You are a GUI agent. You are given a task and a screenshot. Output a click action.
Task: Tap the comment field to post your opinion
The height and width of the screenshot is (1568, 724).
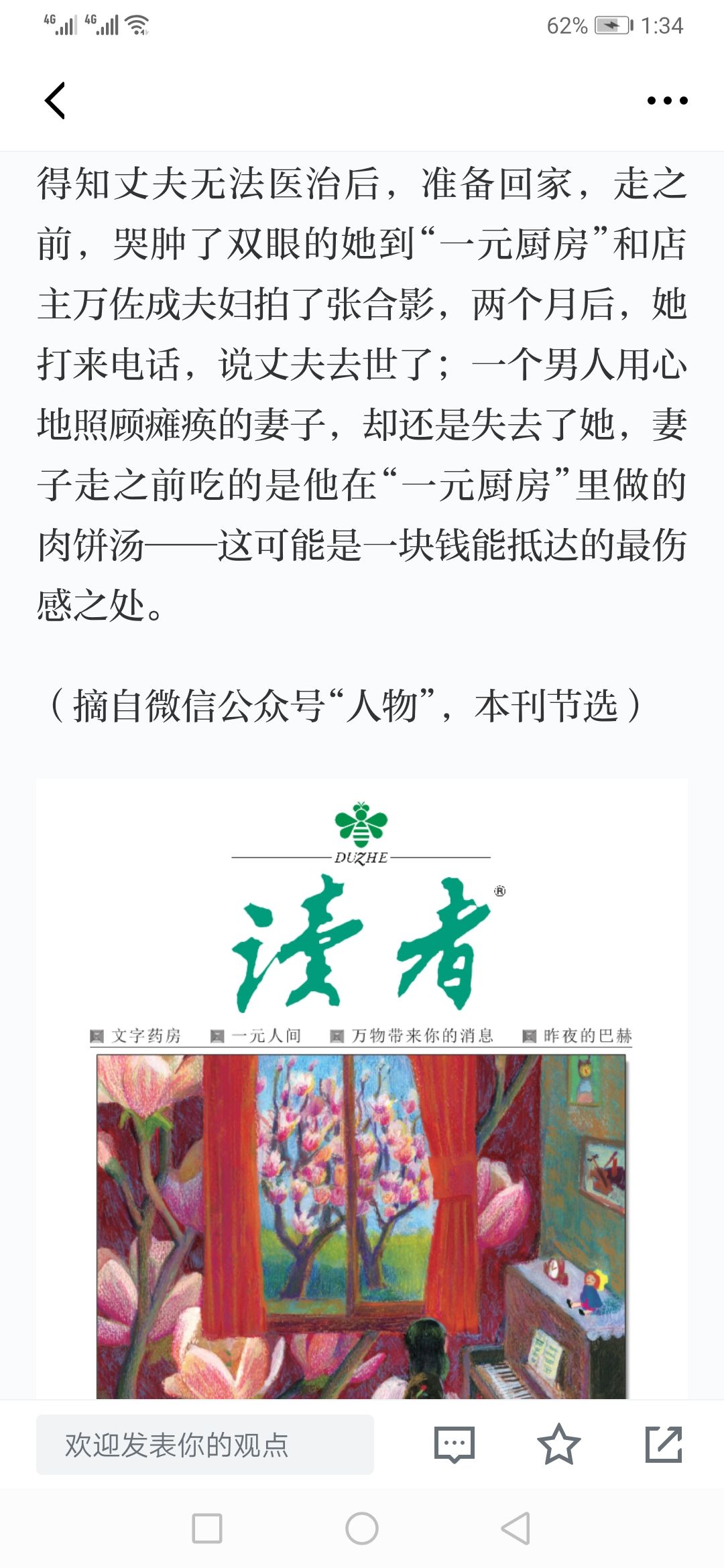(204, 1445)
